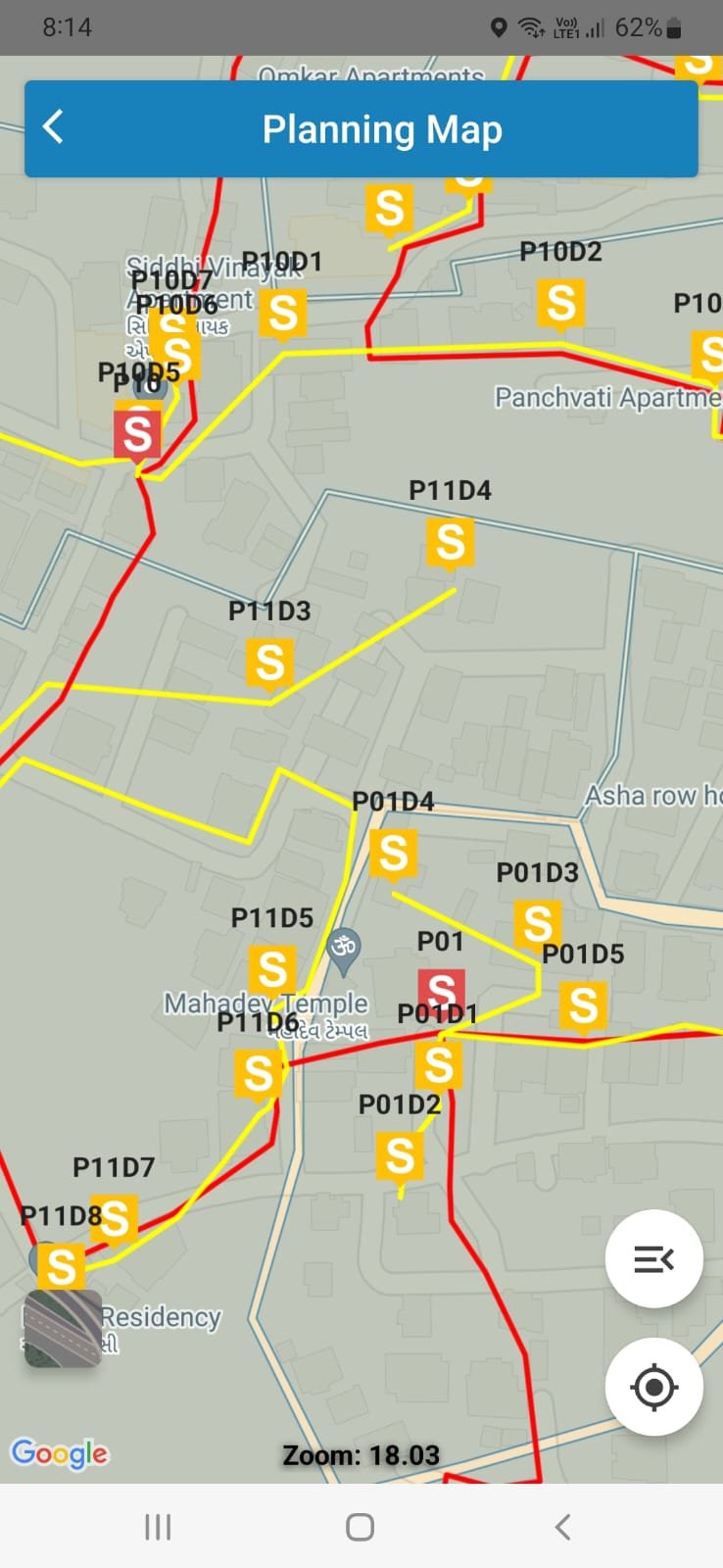Open the P11D7 marker

click(116, 1218)
